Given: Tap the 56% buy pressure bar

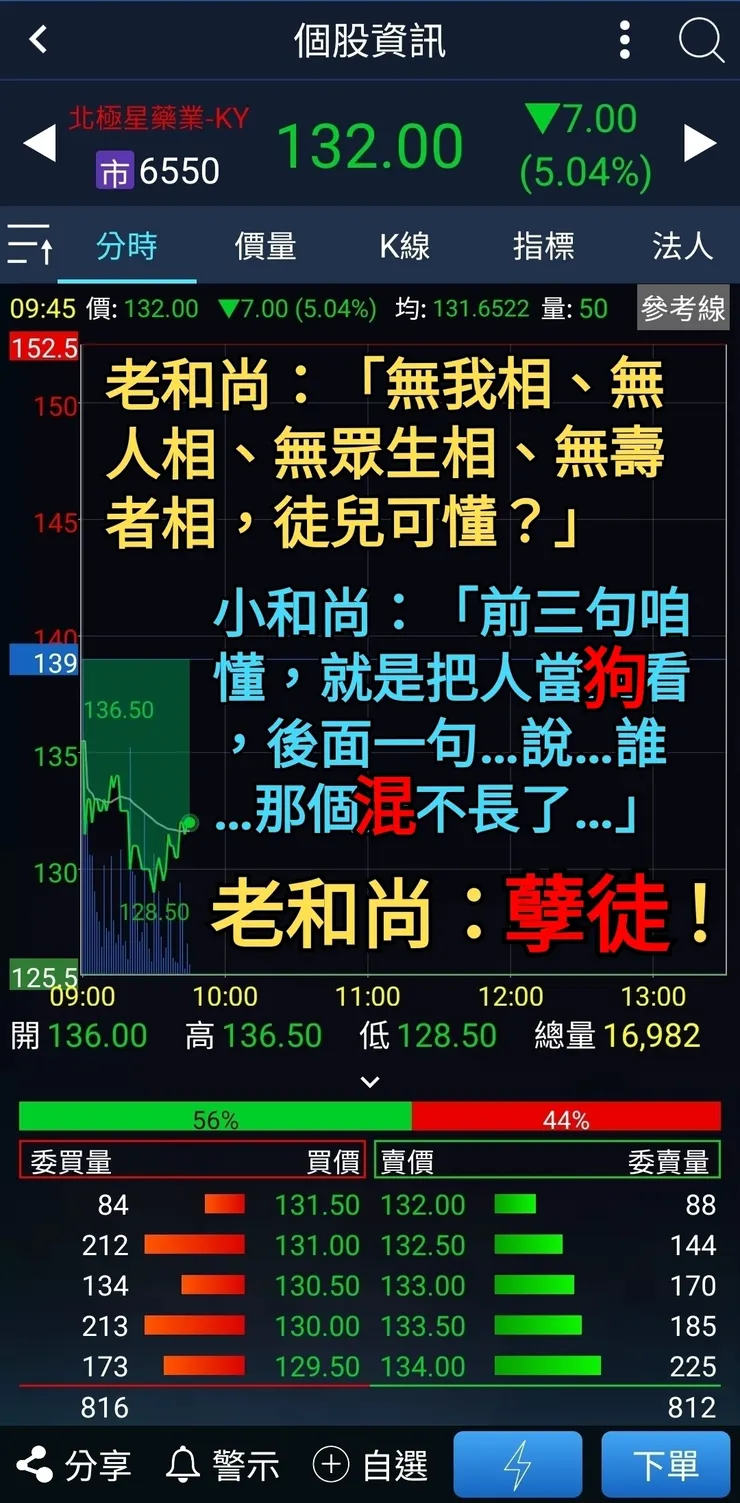Looking at the screenshot, I should [215, 1119].
